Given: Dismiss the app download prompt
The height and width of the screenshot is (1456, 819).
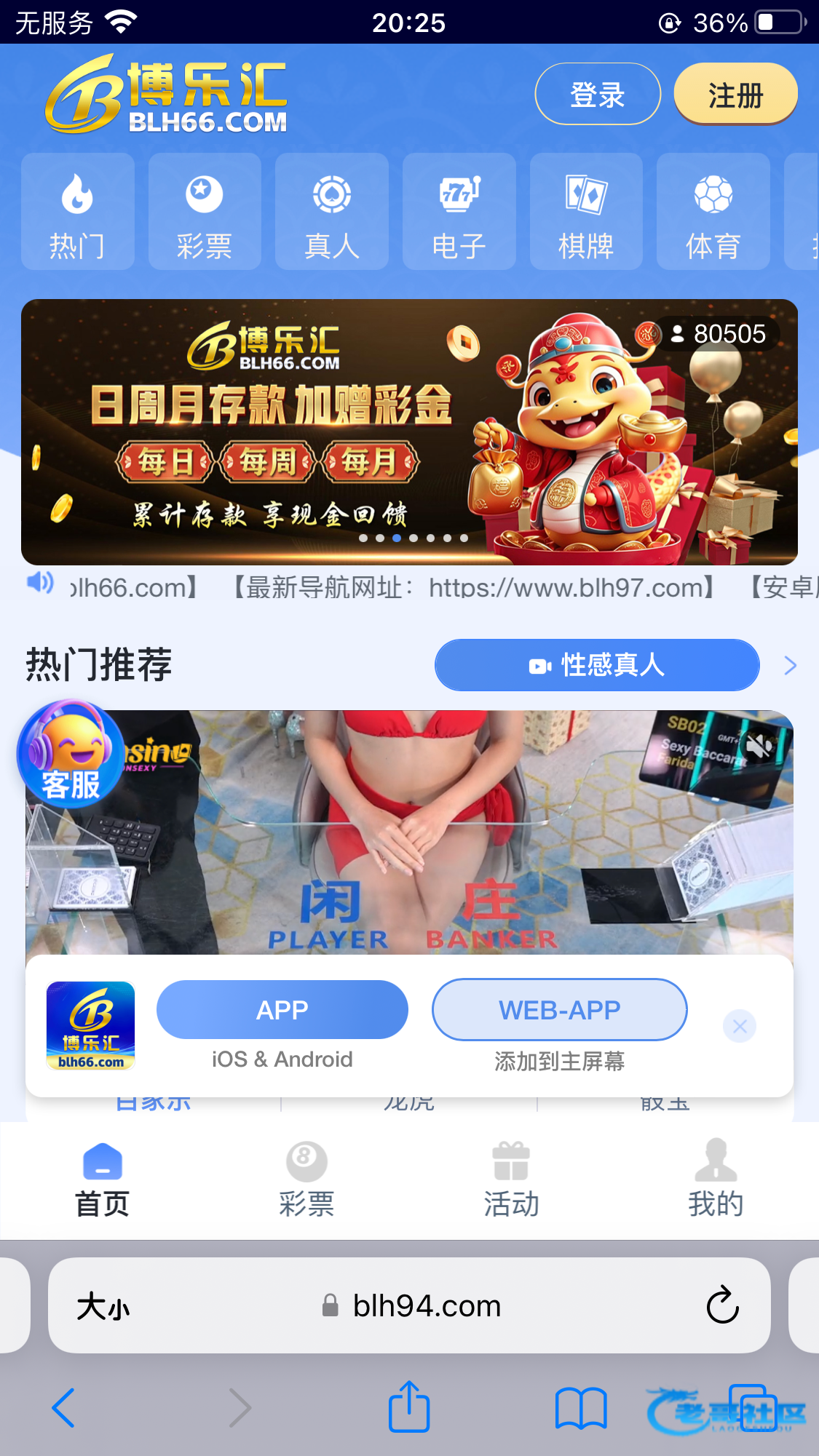Looking at the screenshot, I should [740, 1027].
